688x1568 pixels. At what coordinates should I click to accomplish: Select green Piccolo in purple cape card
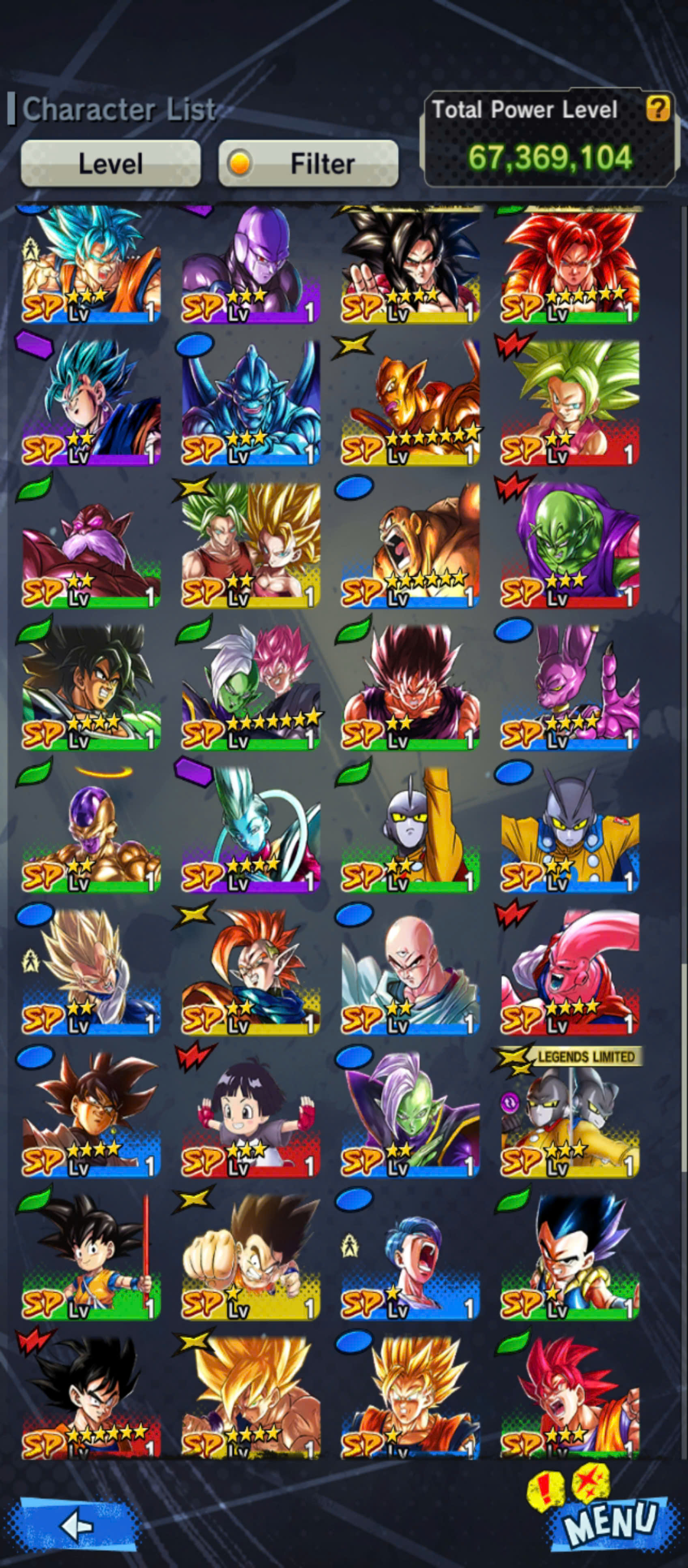tap(570, 544)
